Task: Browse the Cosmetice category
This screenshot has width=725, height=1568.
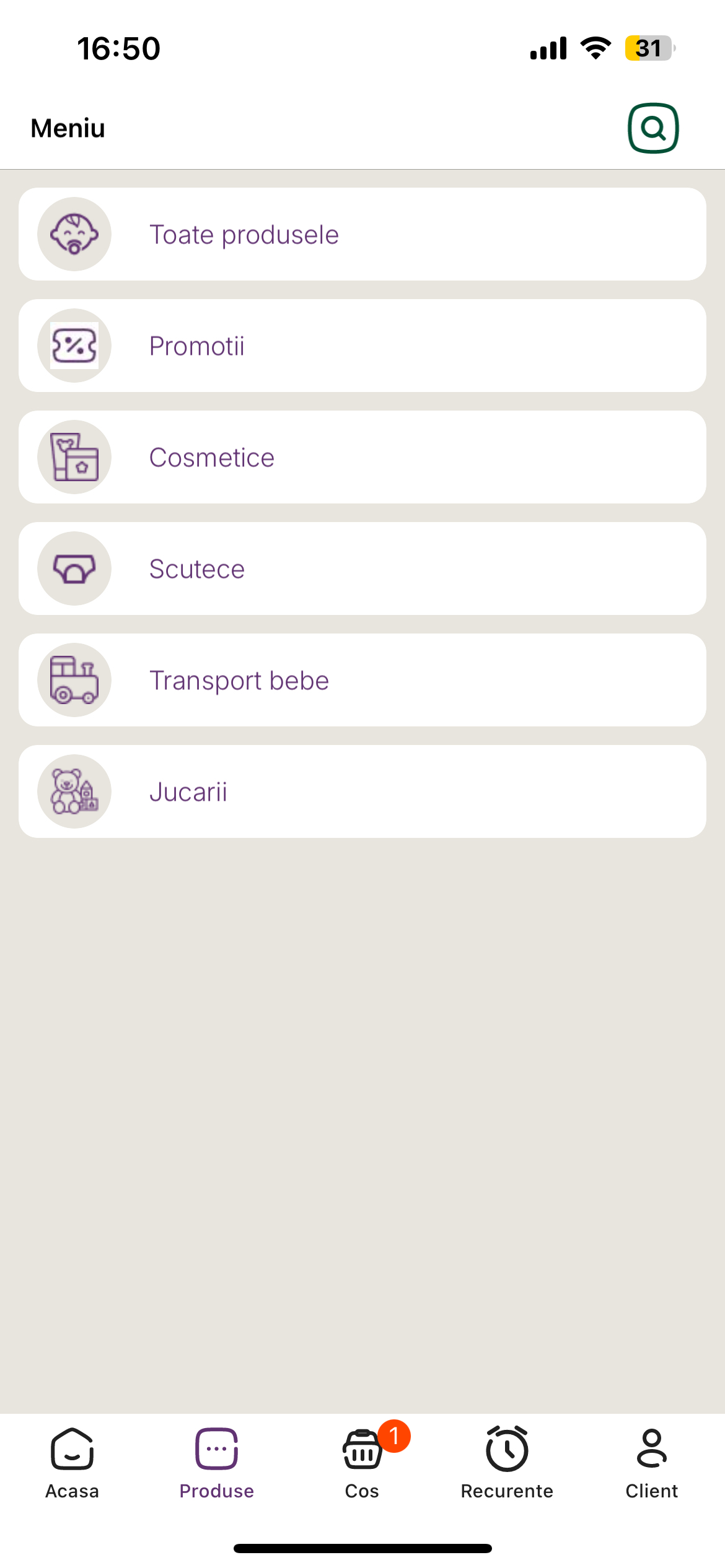Action: tap(362, 457)
